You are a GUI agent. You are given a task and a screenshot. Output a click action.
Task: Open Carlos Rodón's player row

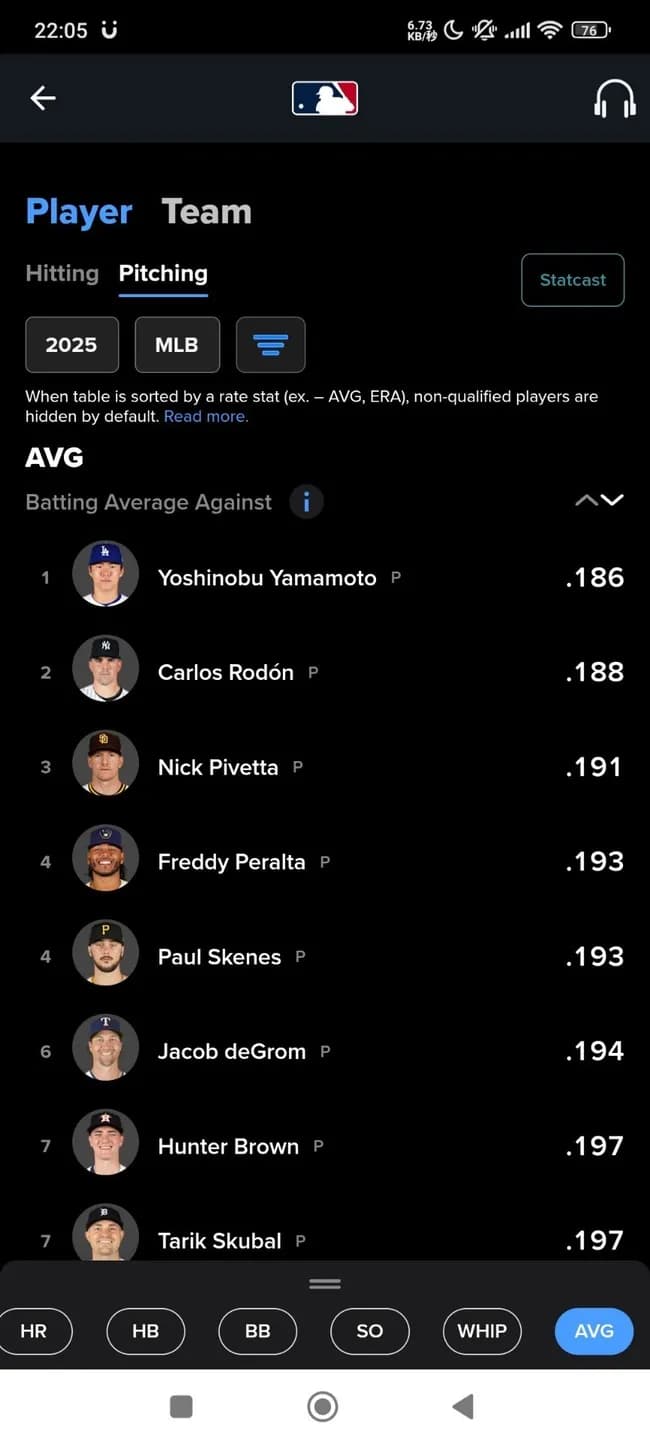[x=226, y=673]
